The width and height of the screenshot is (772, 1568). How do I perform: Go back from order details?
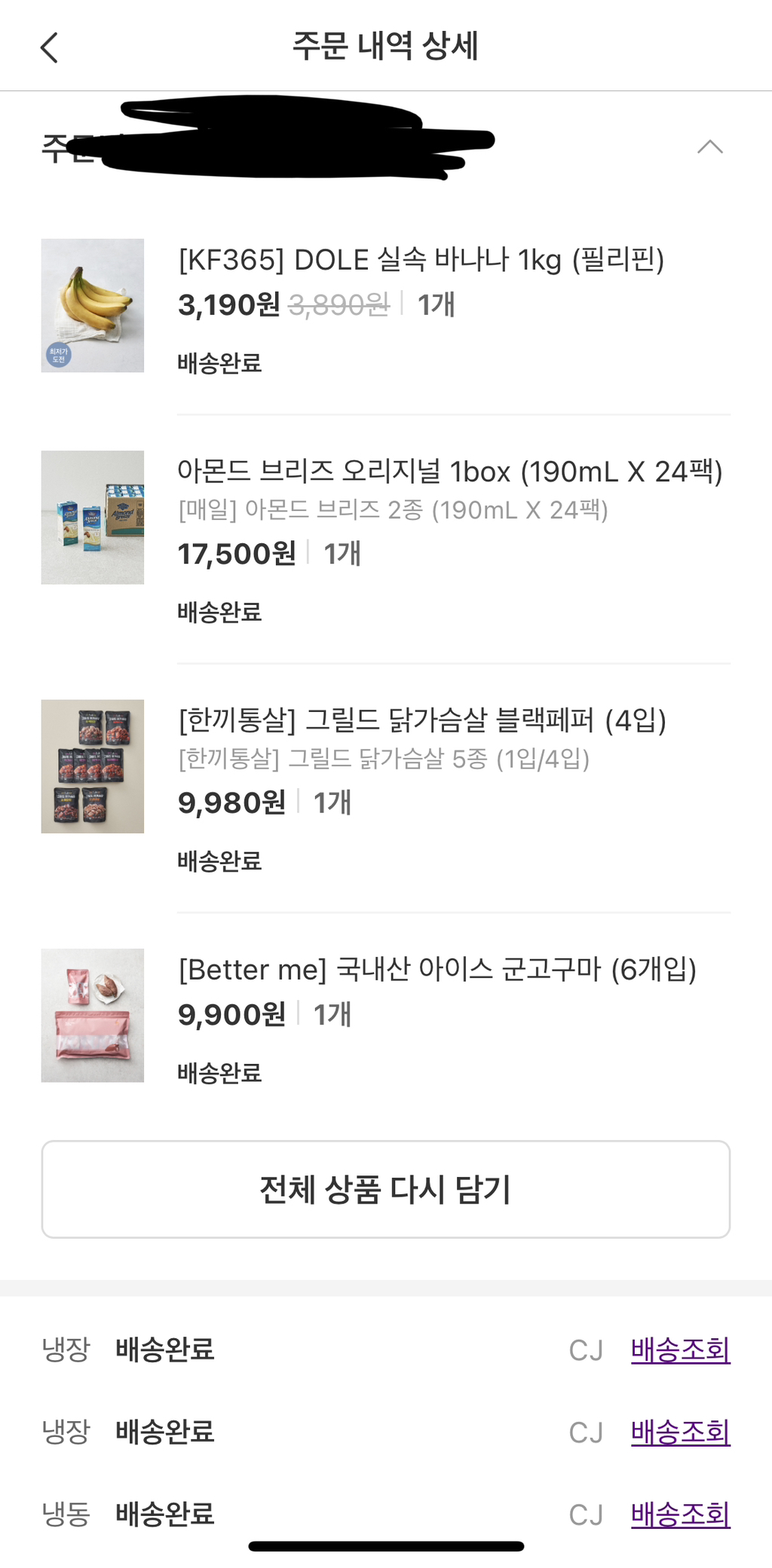click(x=49, y=47)
